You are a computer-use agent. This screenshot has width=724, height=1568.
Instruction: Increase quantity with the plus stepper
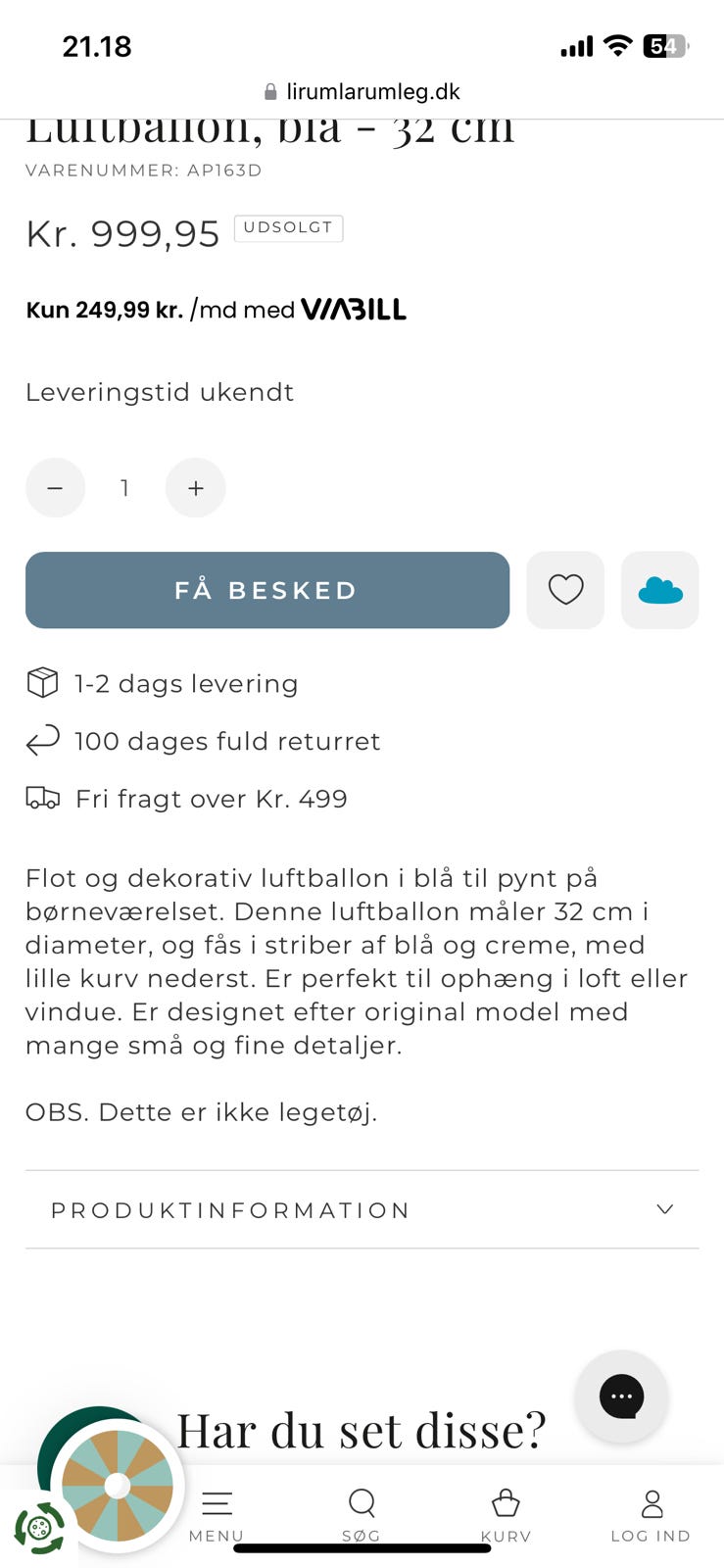click(x=195, y=487)
